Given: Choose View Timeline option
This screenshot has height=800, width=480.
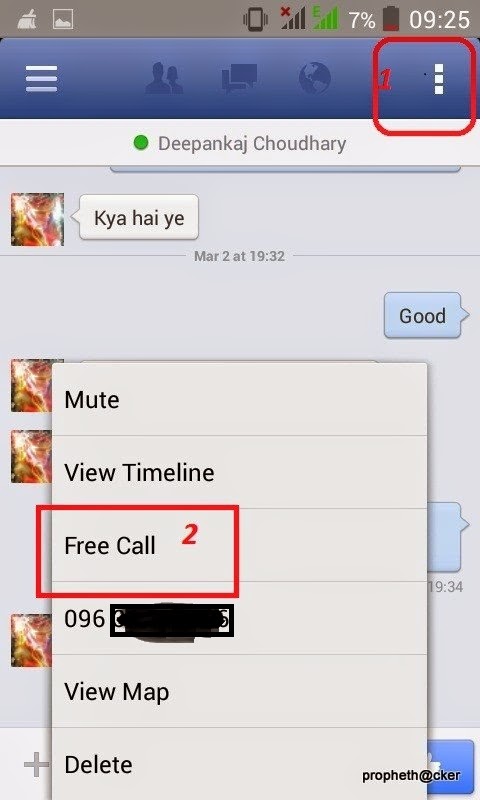Looking at the screenshot, I should coord(239,472).
